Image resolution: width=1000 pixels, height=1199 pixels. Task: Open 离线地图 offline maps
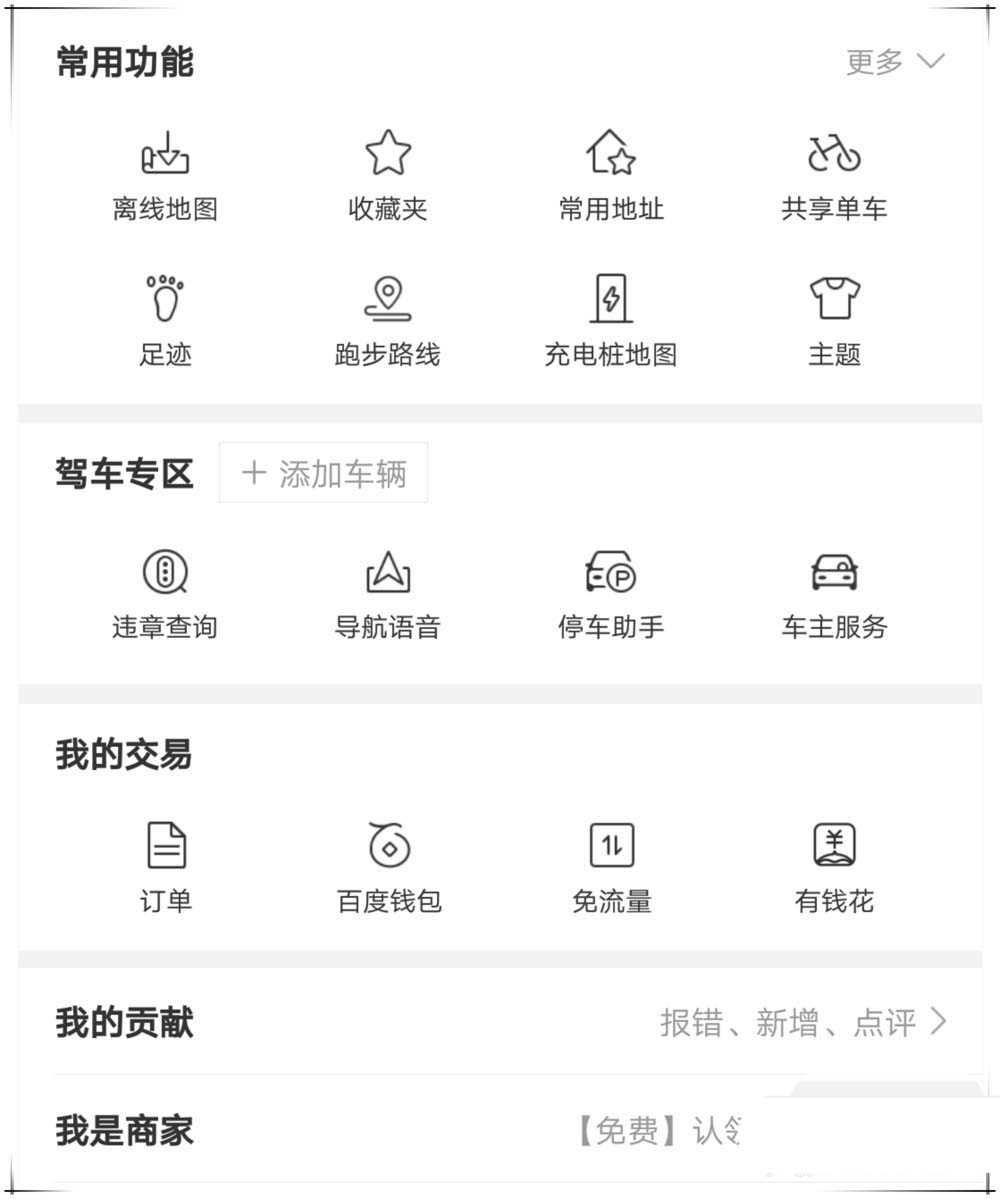tap(165, 176)
